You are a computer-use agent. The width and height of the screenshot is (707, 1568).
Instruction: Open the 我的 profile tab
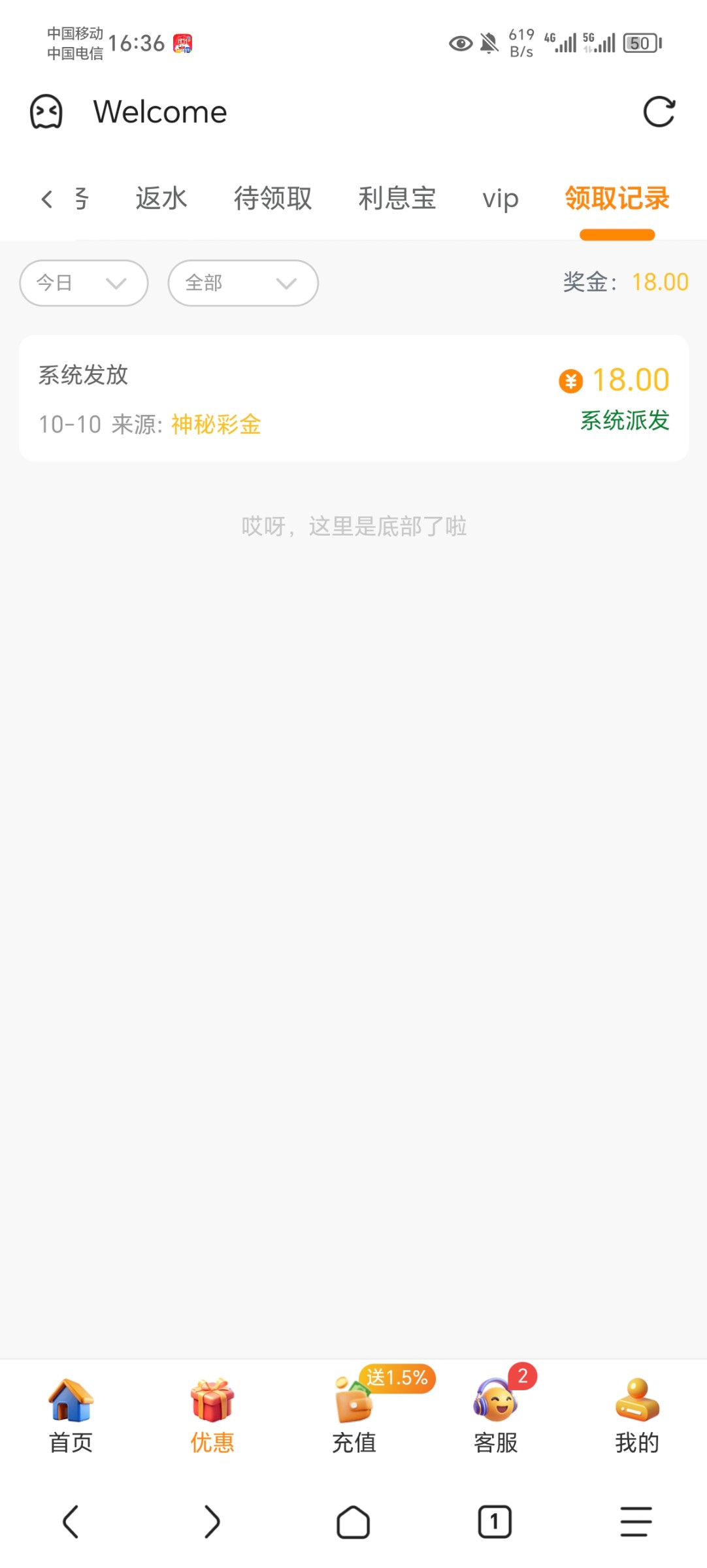pyautogui.click(x=636, y=1415)
